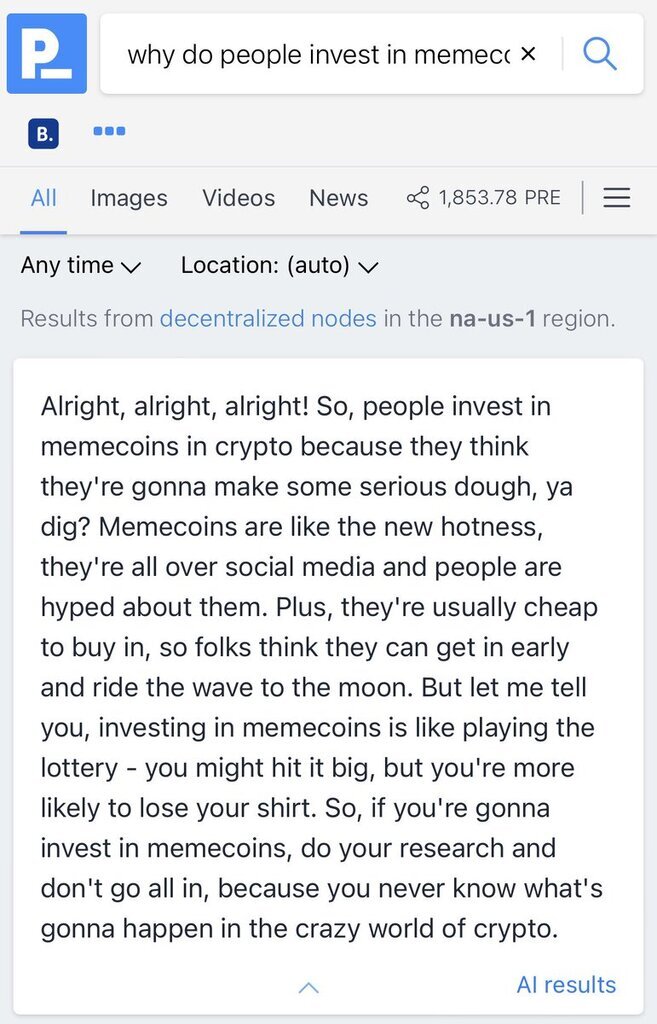Image resolution: width=657 pixels, height=1024 pixels.
Task: Tap the Presearch logo to go home
Action: click(x=46, y=53)
